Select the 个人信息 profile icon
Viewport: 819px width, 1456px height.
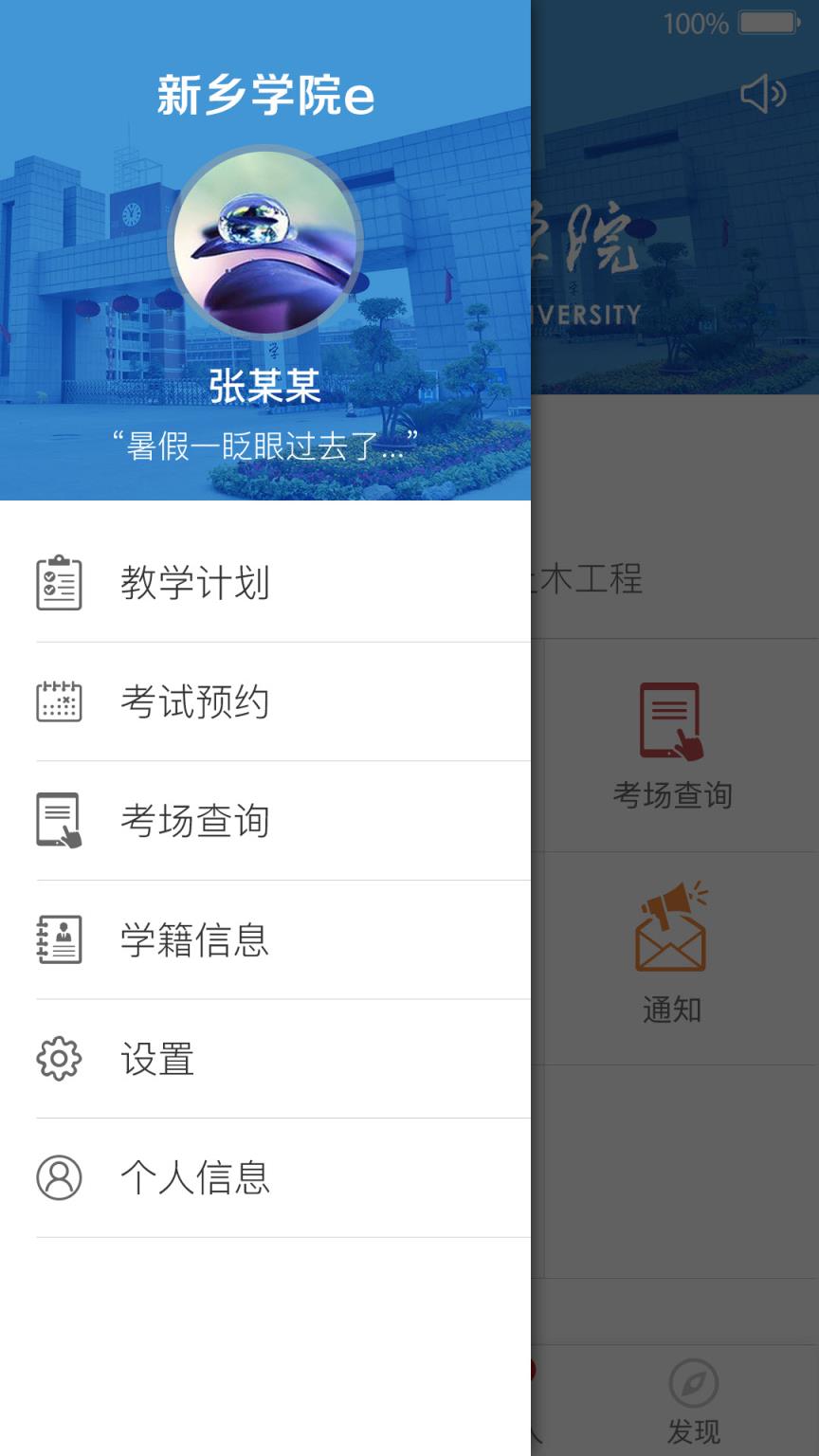(59, 1178)
